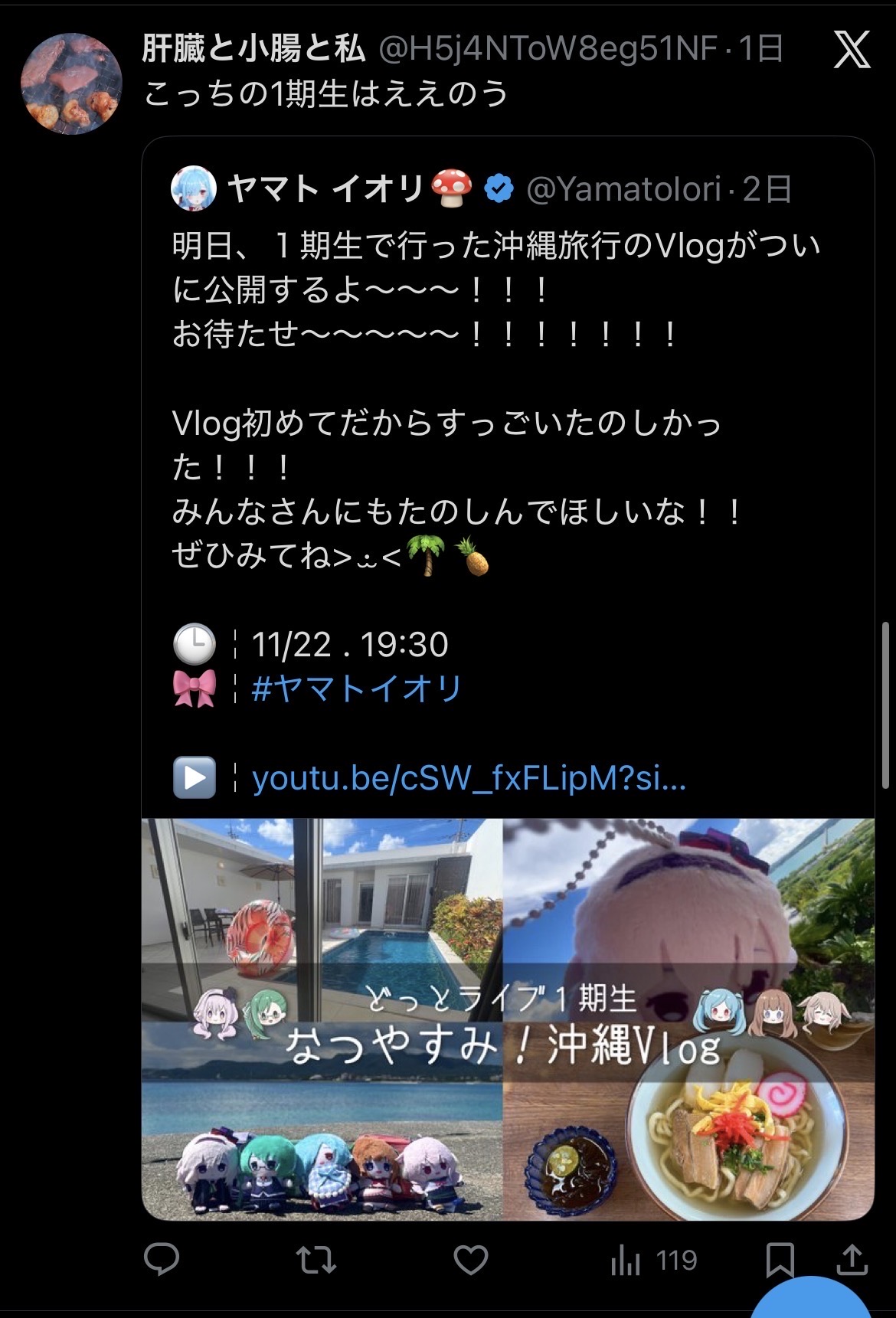The width and height of the screenshot is (896, 1318).
Task: Like the 肝臓と小腸と私 post
Action: tap(470, 1260)
